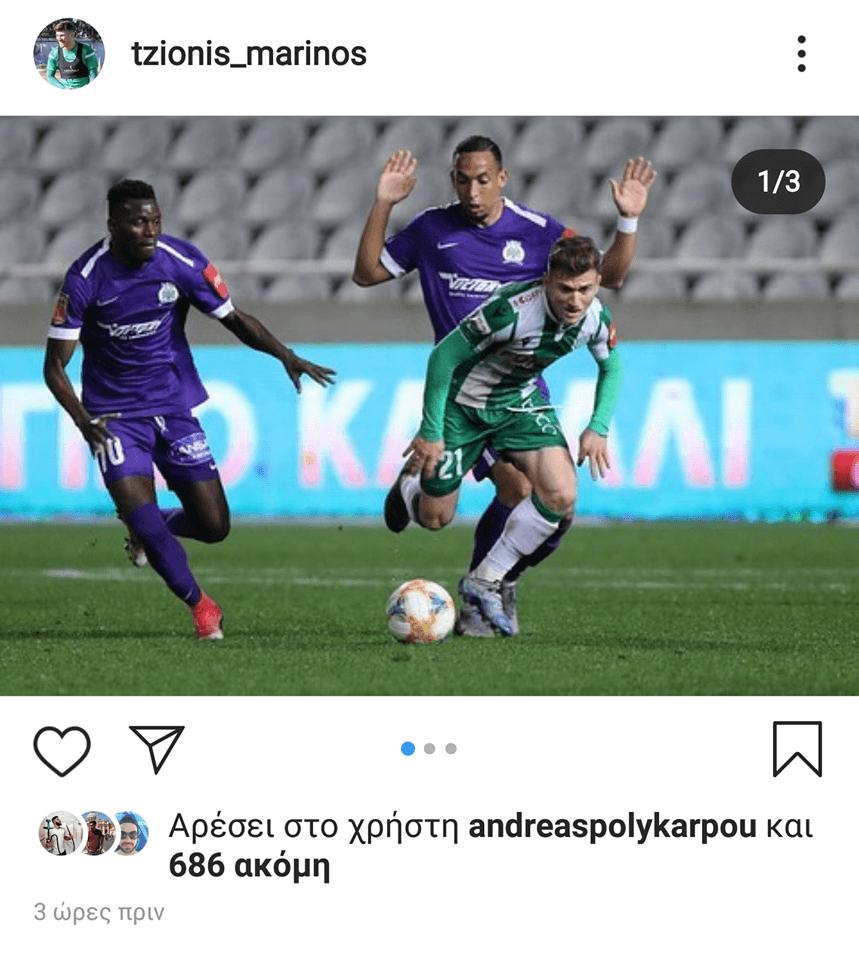The width and height of the screenshot is (859, 960).
Task: Like this post with the heart
Action: pyautogui.click(x=62, y=750)
